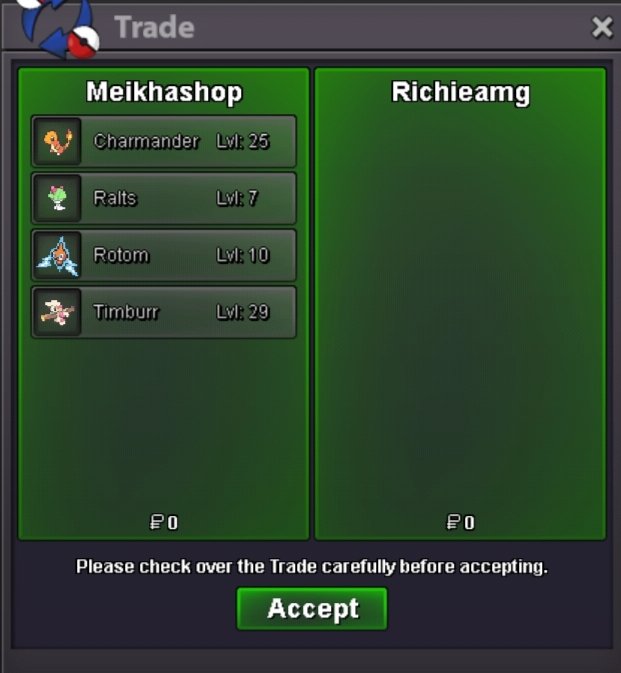Accept the trade
The width and height of the screenshot is (621, 673).
coord(312,608)
